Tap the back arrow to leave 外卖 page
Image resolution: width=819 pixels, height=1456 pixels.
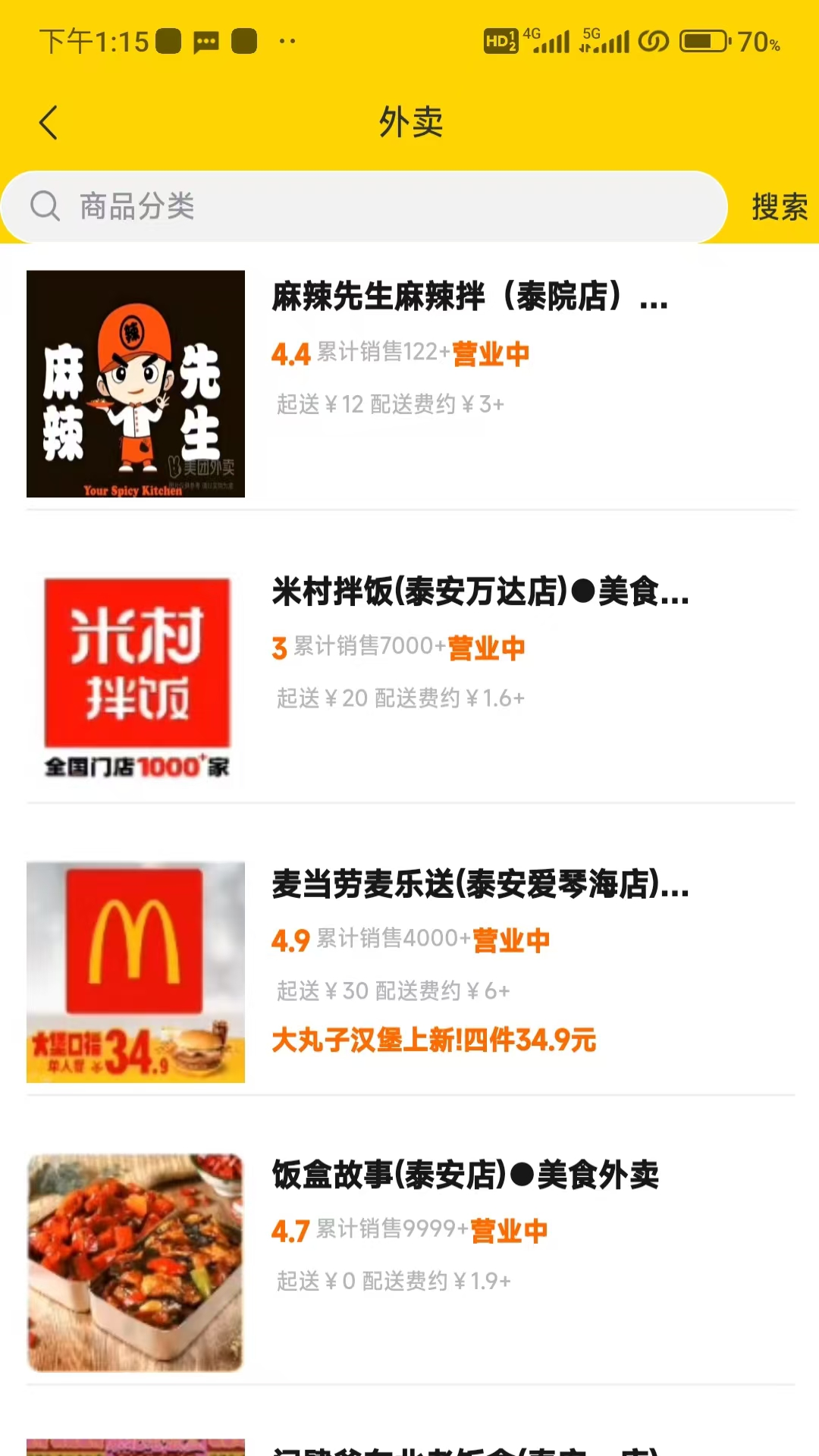click(x=48, y=122)
